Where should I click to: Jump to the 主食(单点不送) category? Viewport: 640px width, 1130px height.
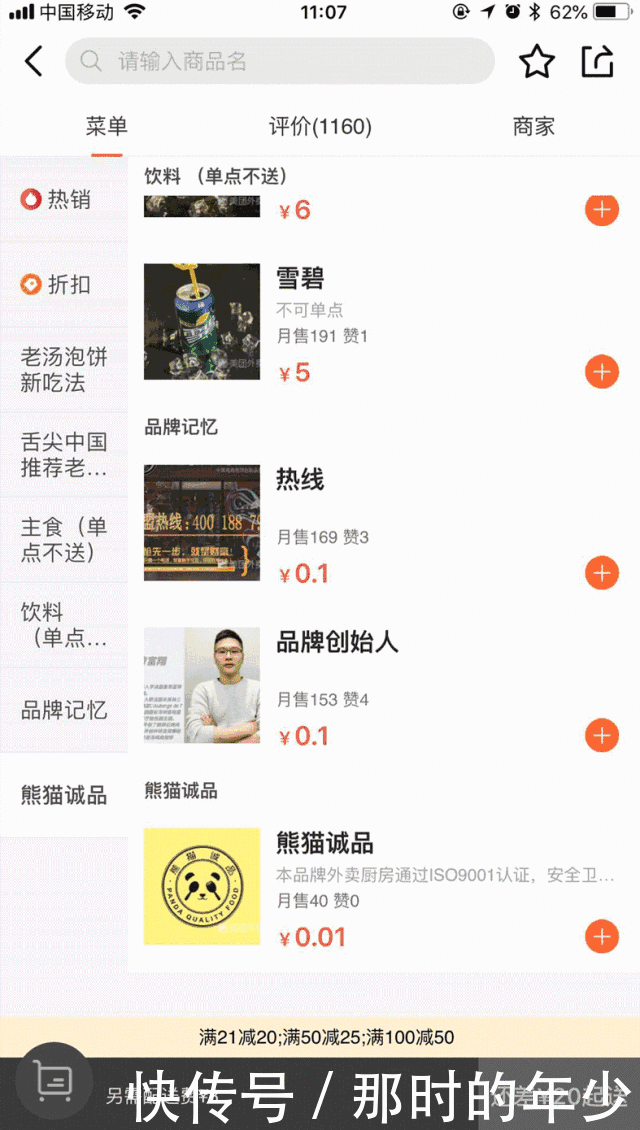(x=63, y=540)
